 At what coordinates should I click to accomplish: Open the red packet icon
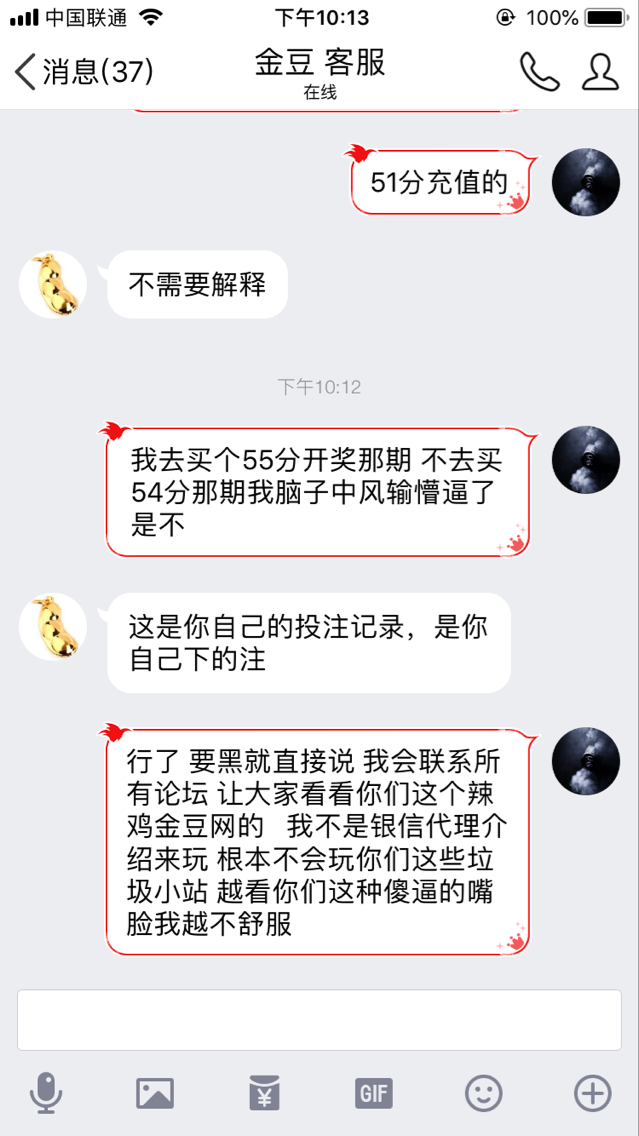265,1093
